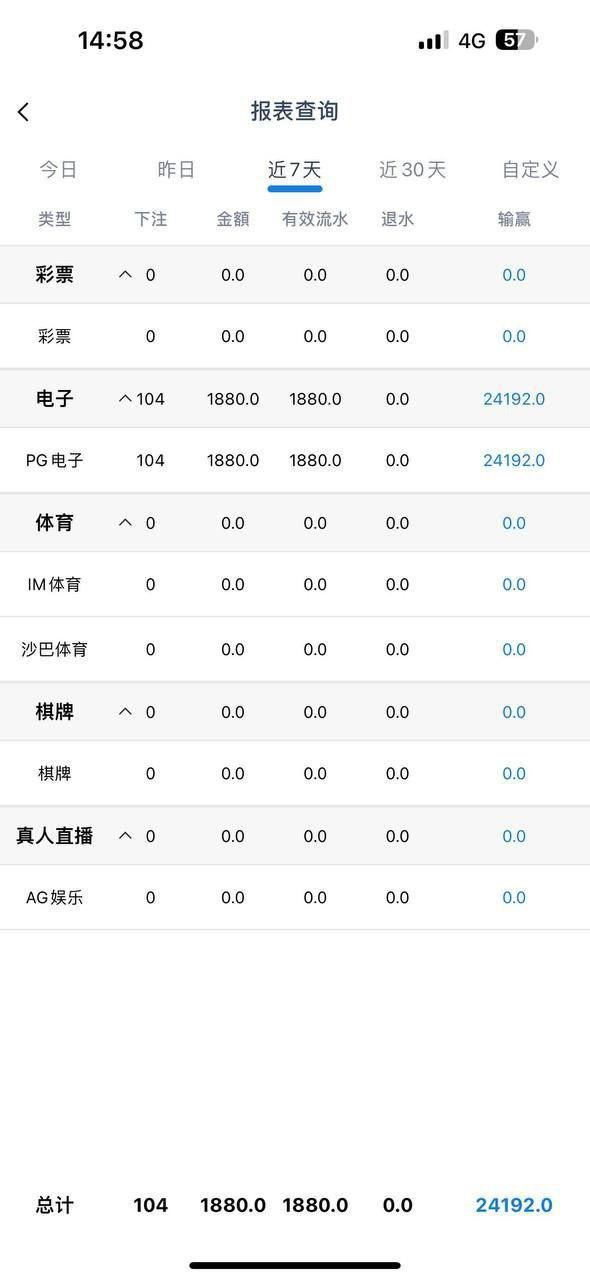Collapse the 棋牌 category section
Image resolution: width=590 pixels, height=1280 pixels.
pyautogui.click(x=125, y=711)
